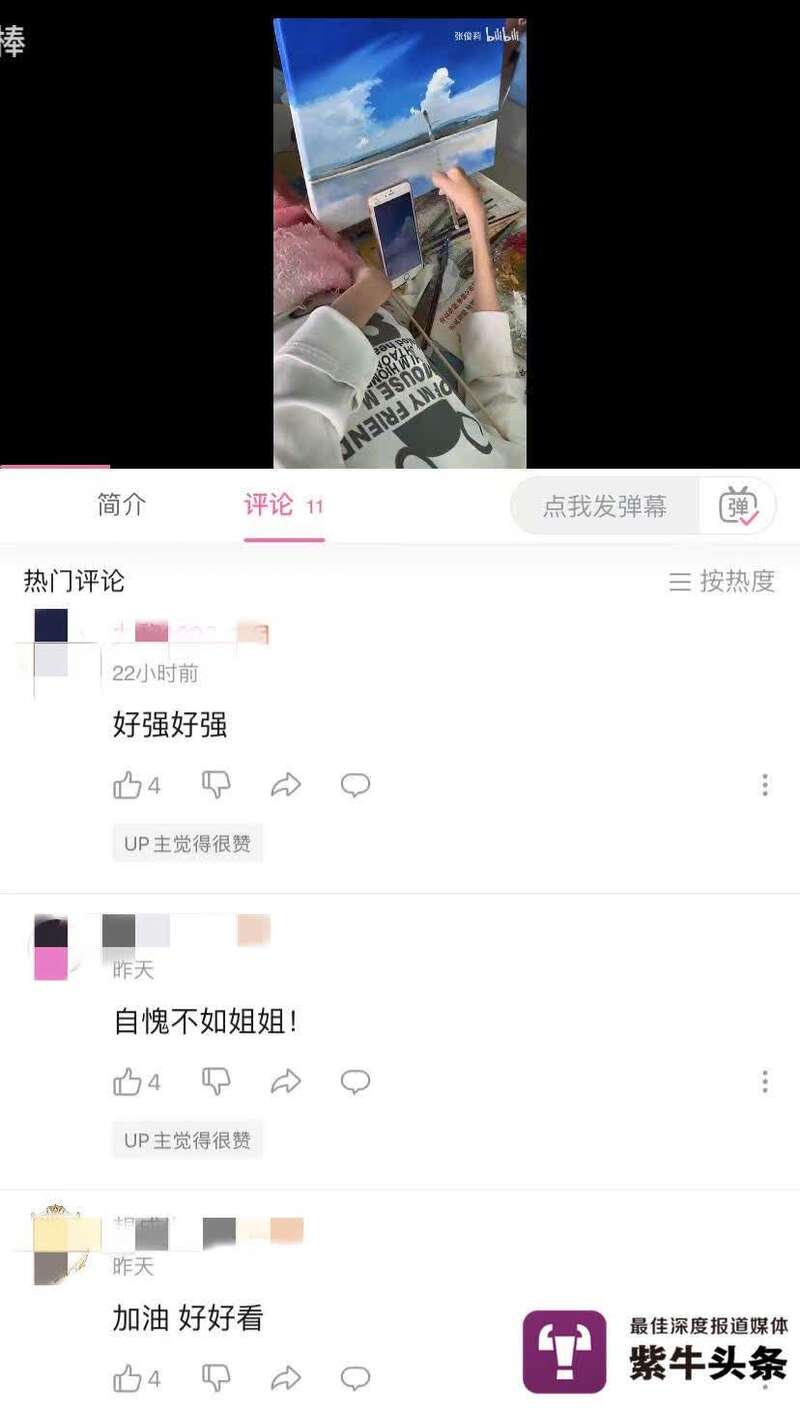Screen dimensions: 800x1410
Task: Open more options for 好强好强 comment
Action: 764,785
